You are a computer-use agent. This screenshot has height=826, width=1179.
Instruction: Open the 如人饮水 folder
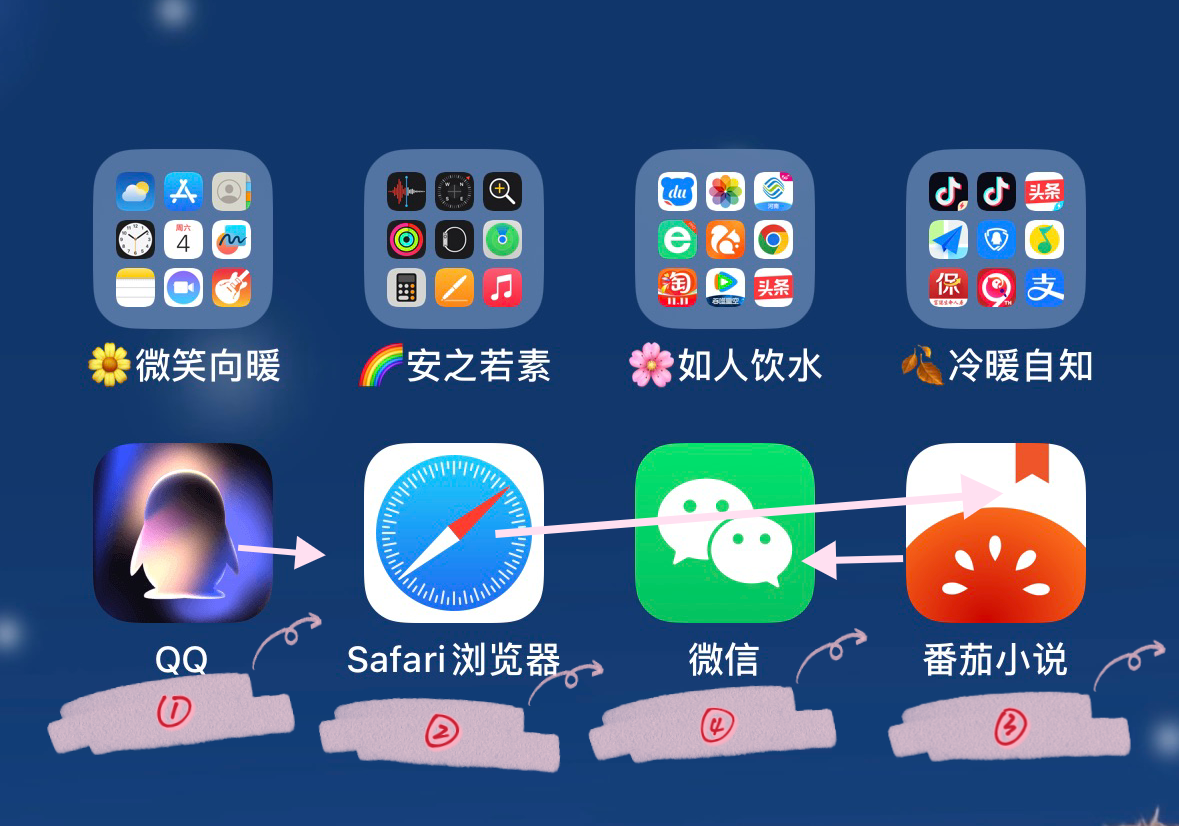(724, 239)
